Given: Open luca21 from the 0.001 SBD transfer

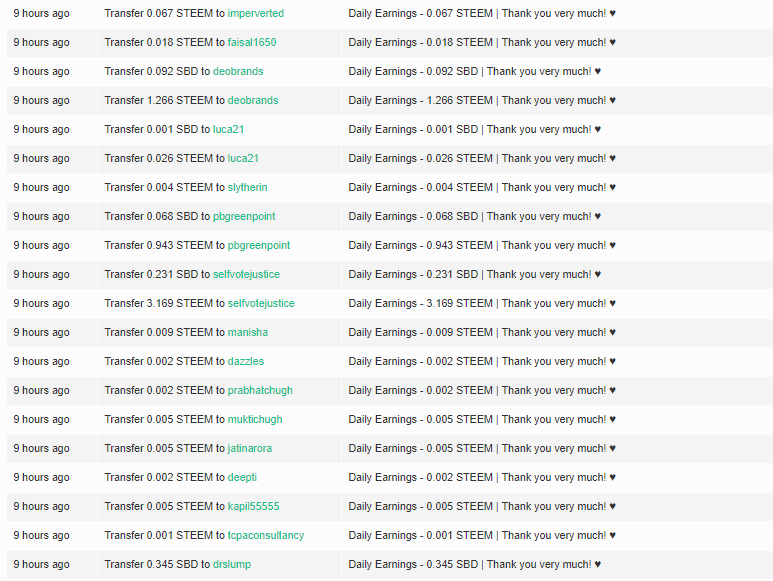Looking at the screenshot, I should coord(228,129).
